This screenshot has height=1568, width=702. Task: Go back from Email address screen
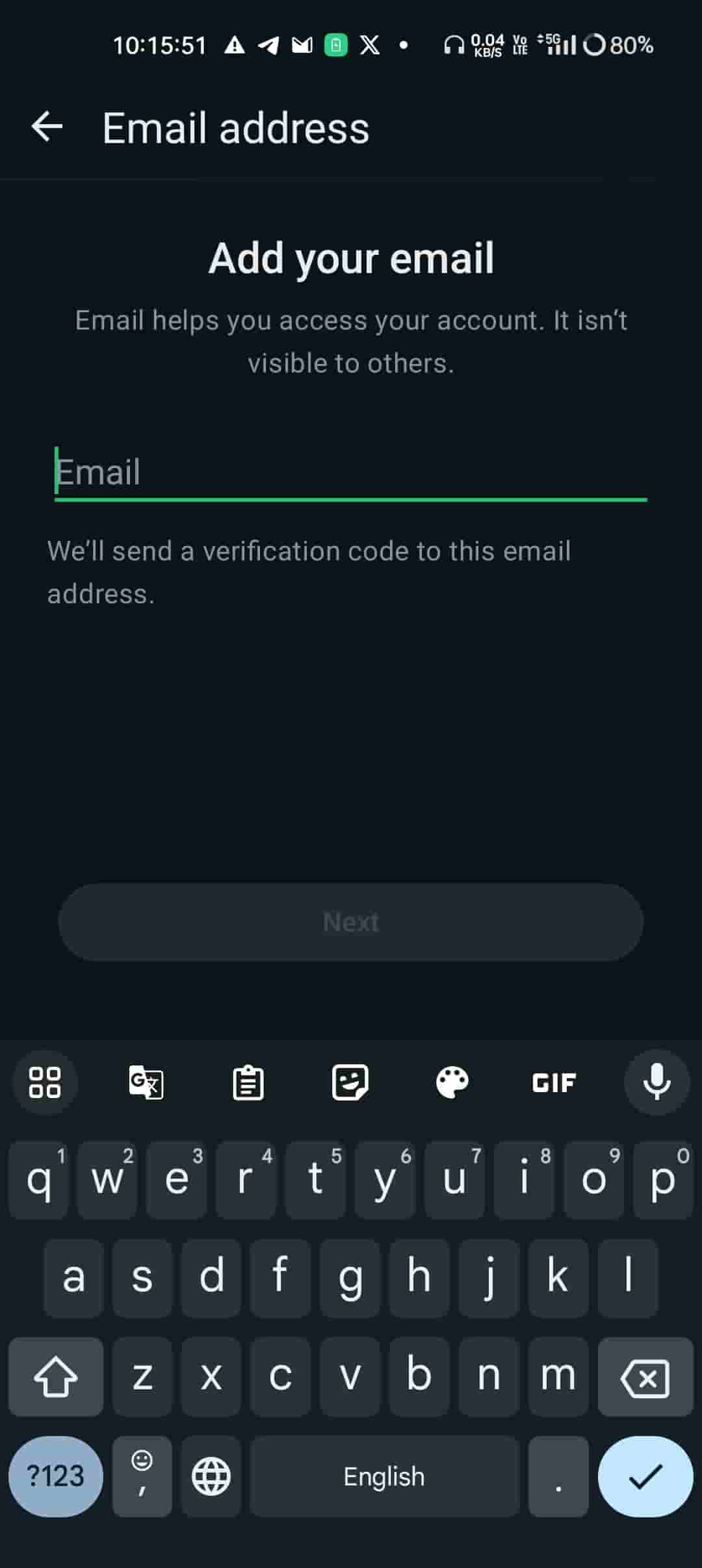[47, 126]
